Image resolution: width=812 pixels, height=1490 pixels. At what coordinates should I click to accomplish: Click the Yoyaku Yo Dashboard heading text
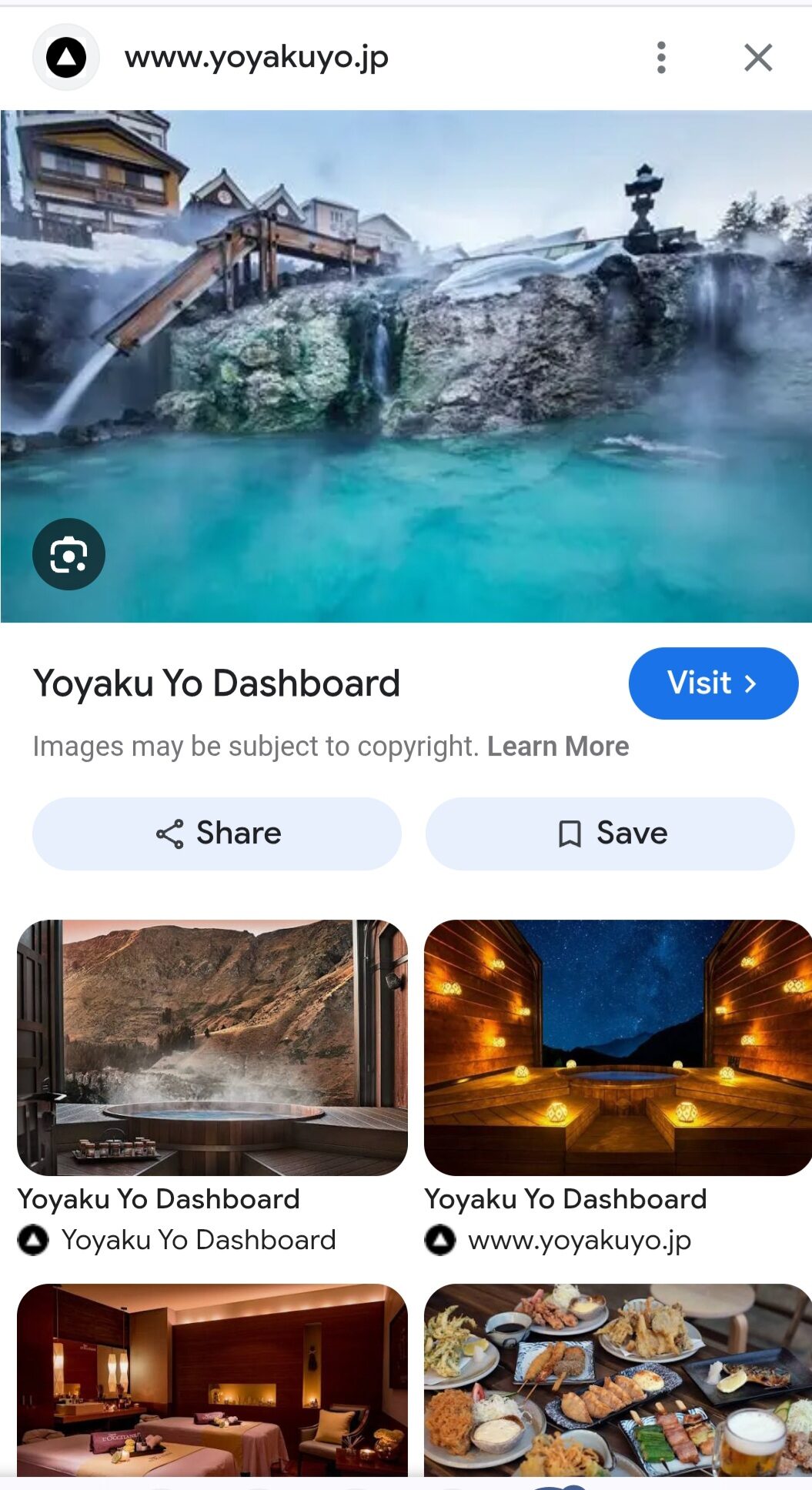[216, 682]
